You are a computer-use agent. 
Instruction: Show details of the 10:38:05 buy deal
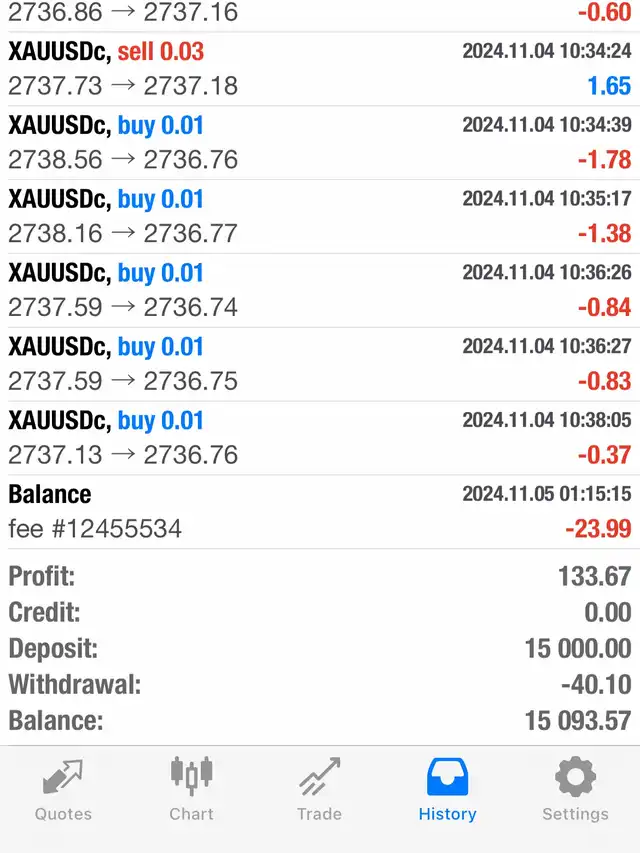coord(320,439)
